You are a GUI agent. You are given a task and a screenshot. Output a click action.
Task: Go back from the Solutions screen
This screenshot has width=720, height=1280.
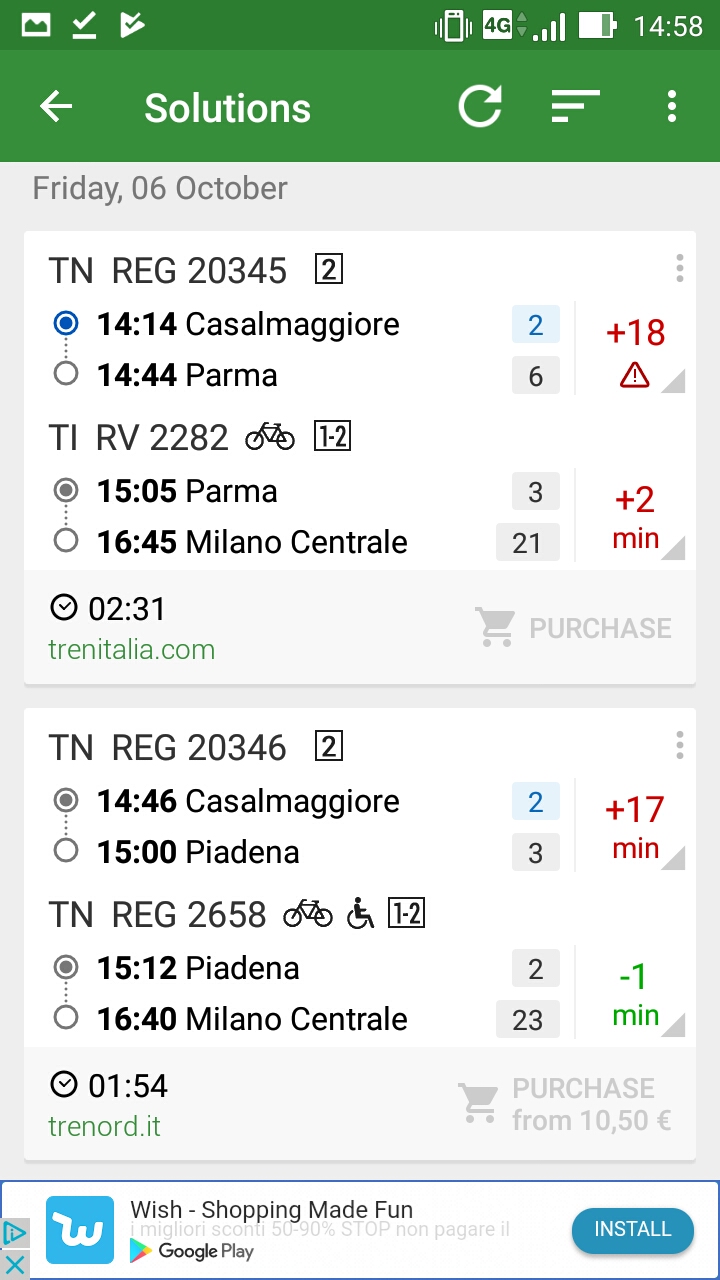point(56,107)
